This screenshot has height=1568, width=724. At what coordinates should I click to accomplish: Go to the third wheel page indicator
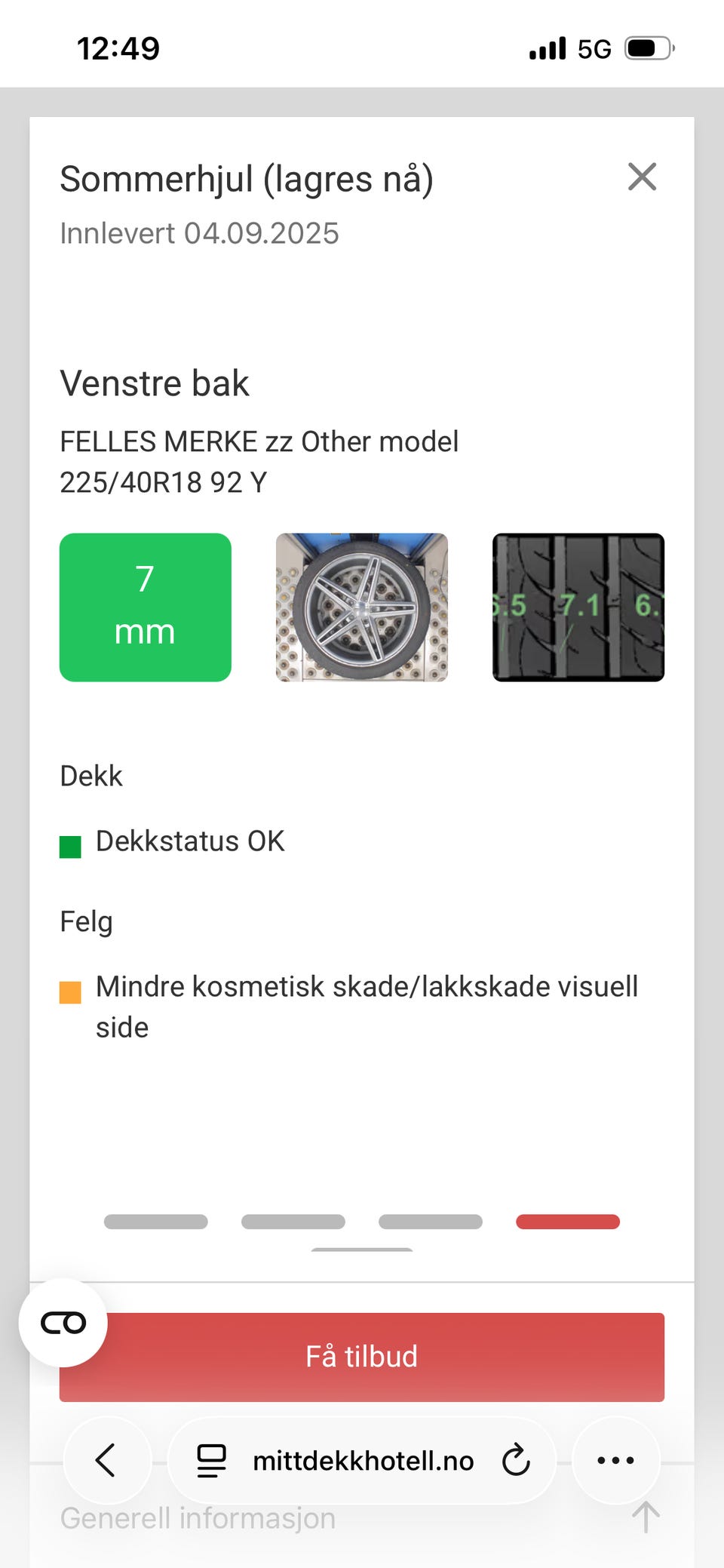431,1222
